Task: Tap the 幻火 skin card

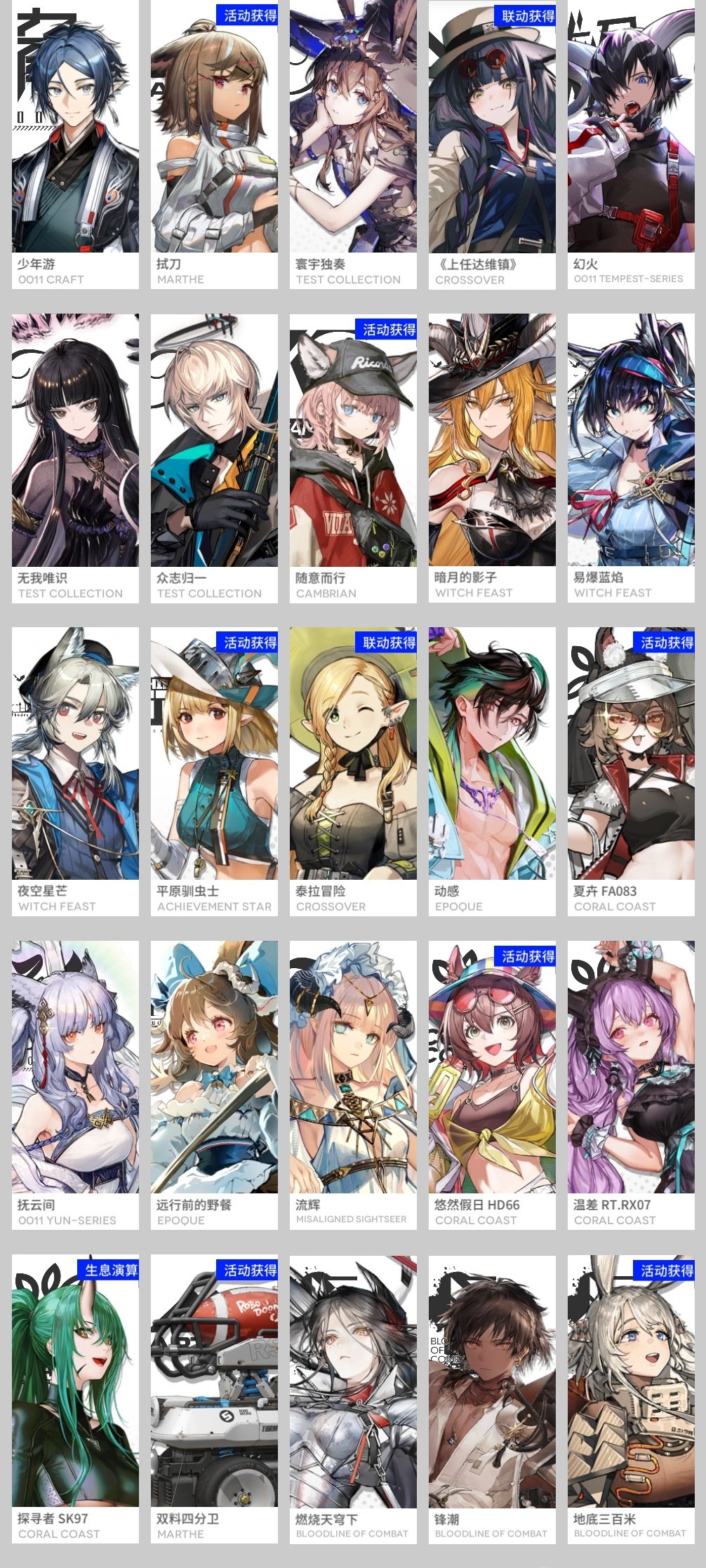Action: tap(631, 144)
